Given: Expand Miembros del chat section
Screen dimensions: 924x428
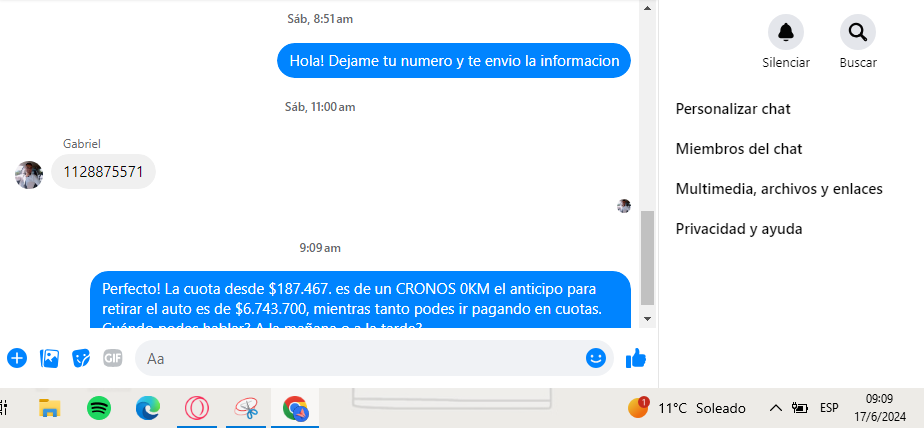Looking at the screenshot, I should (x=739, y=149).
